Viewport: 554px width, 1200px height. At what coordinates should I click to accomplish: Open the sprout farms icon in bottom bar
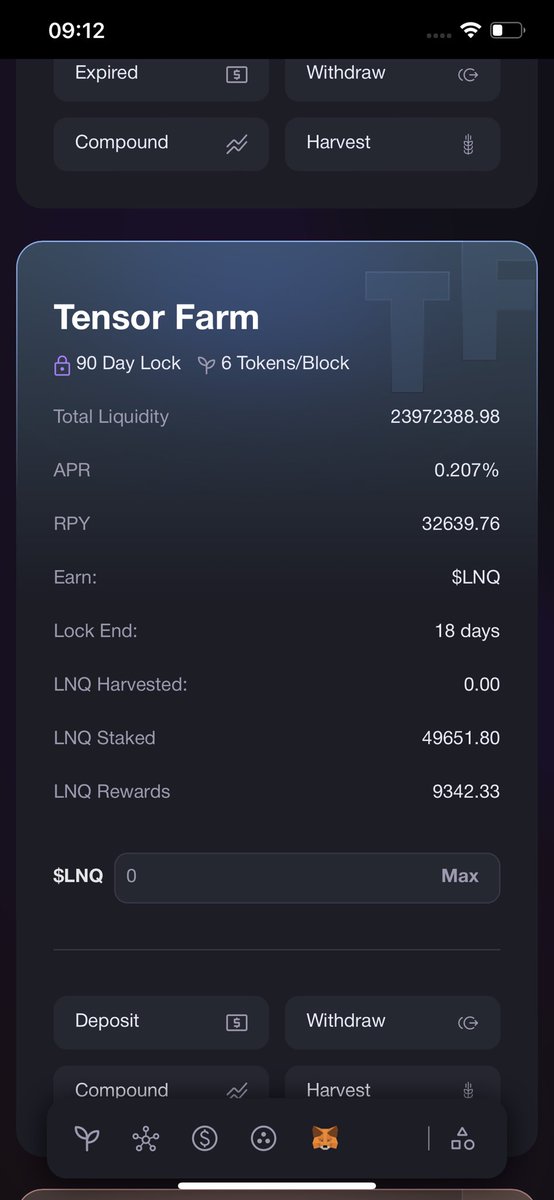[x=87, y=1138]
